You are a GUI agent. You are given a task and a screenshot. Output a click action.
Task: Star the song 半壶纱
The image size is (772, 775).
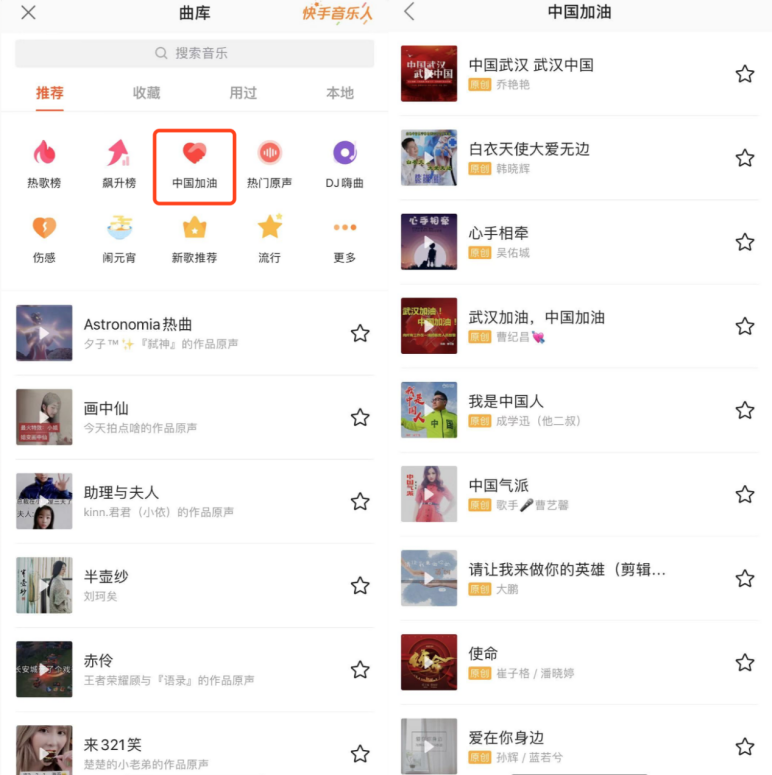tap(360, 586)
